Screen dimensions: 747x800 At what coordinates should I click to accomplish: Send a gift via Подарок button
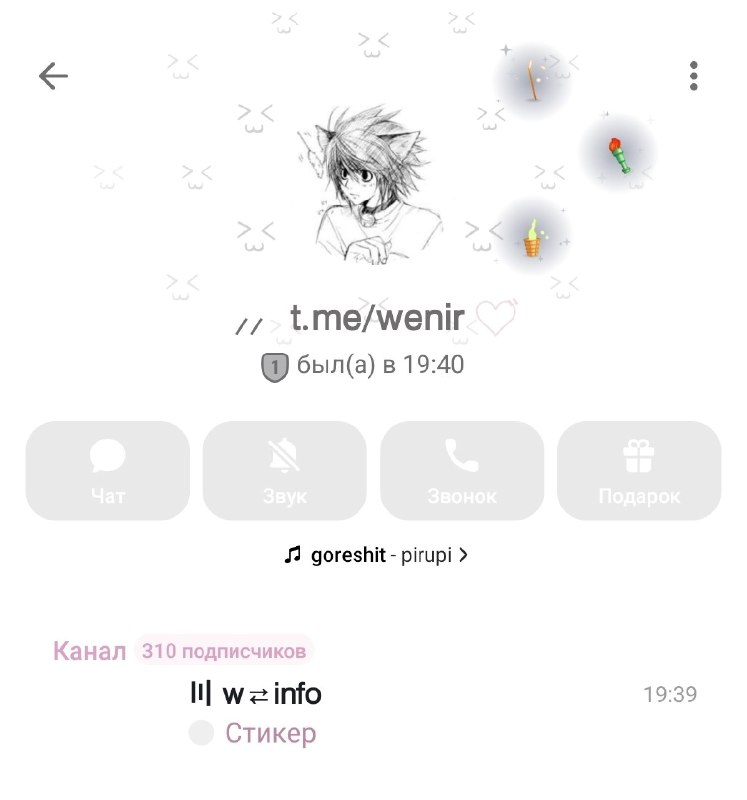[x=639, y=470]
